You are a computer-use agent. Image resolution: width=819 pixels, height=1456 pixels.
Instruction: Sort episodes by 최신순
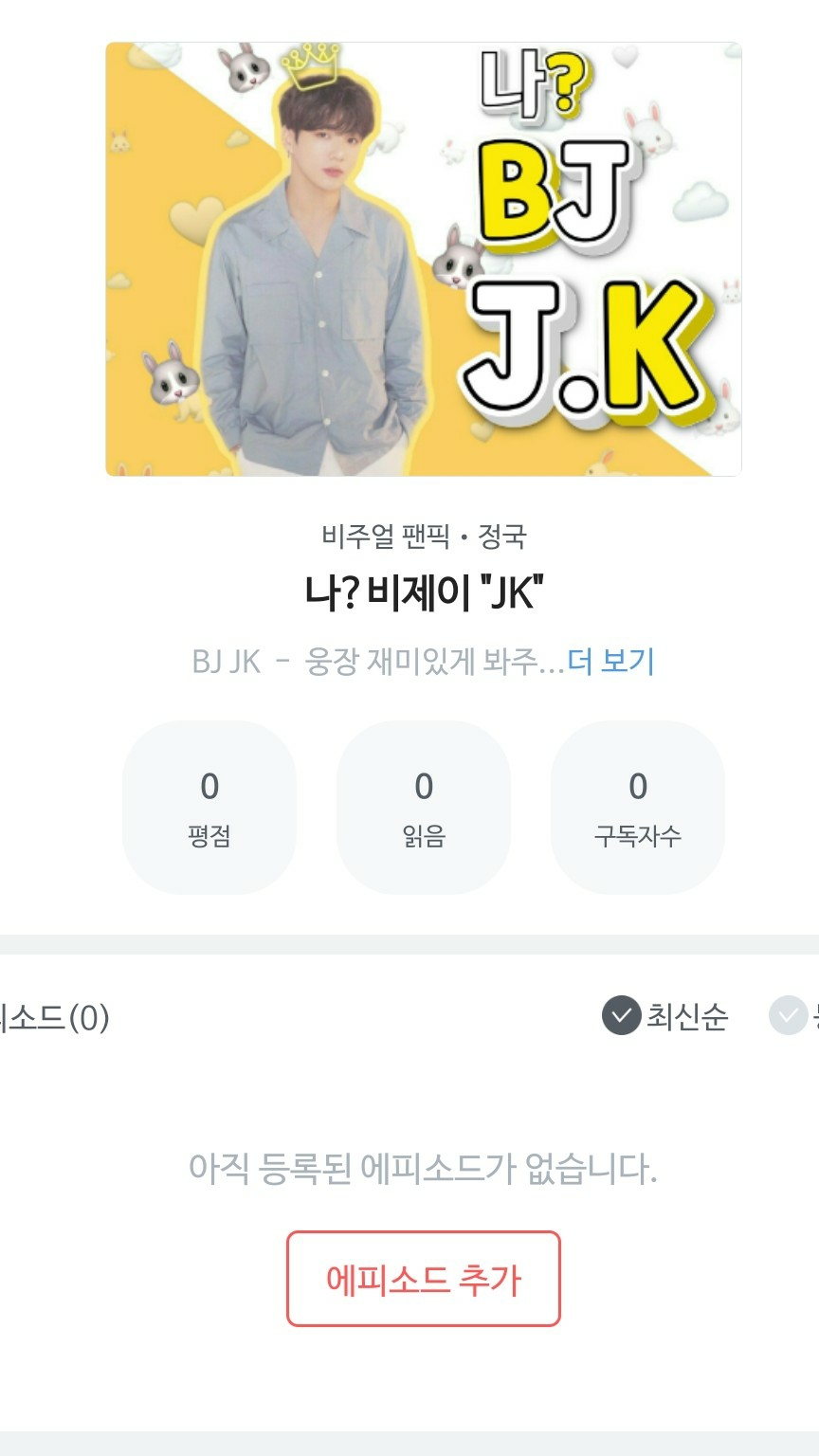click(x=665, y=1017)
